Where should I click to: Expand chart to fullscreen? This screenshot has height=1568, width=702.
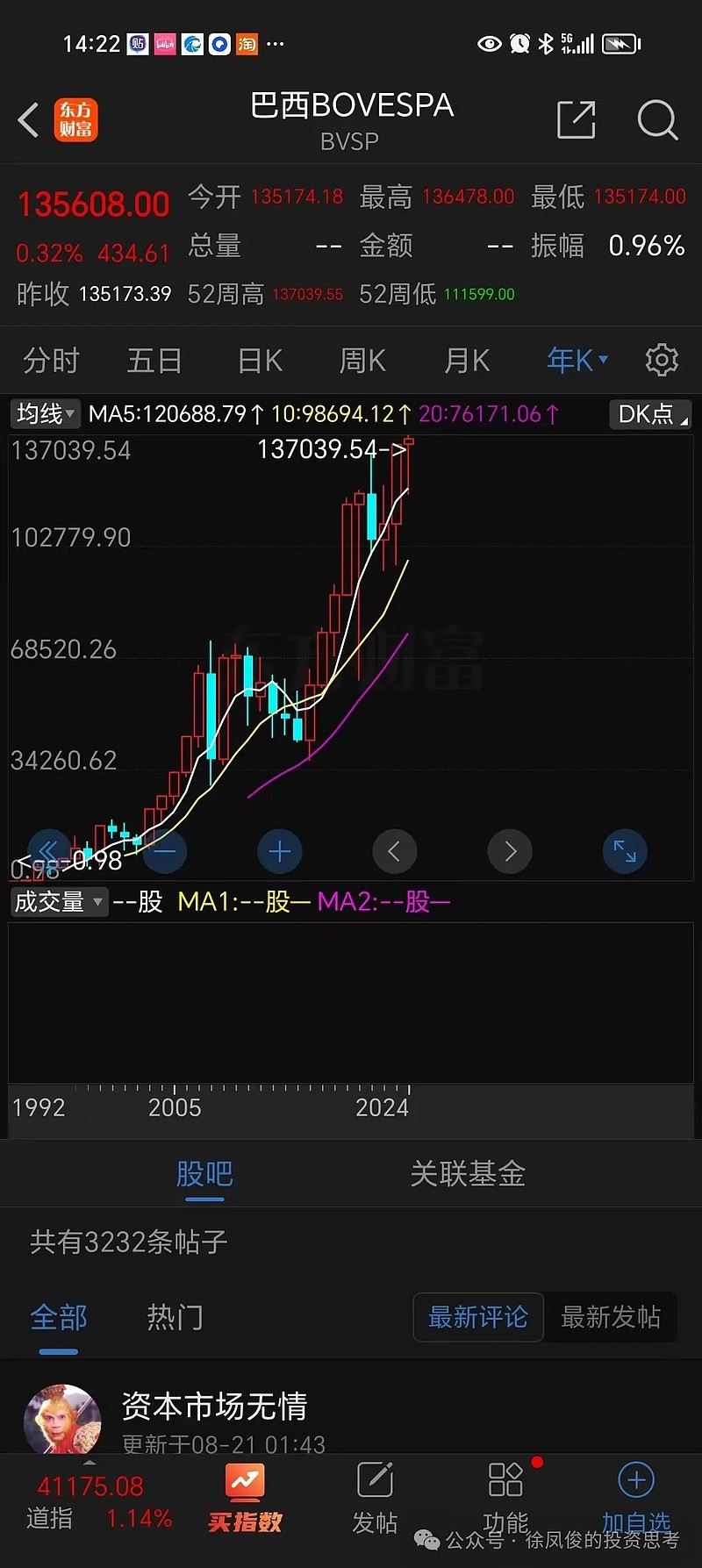pos(625,851)
